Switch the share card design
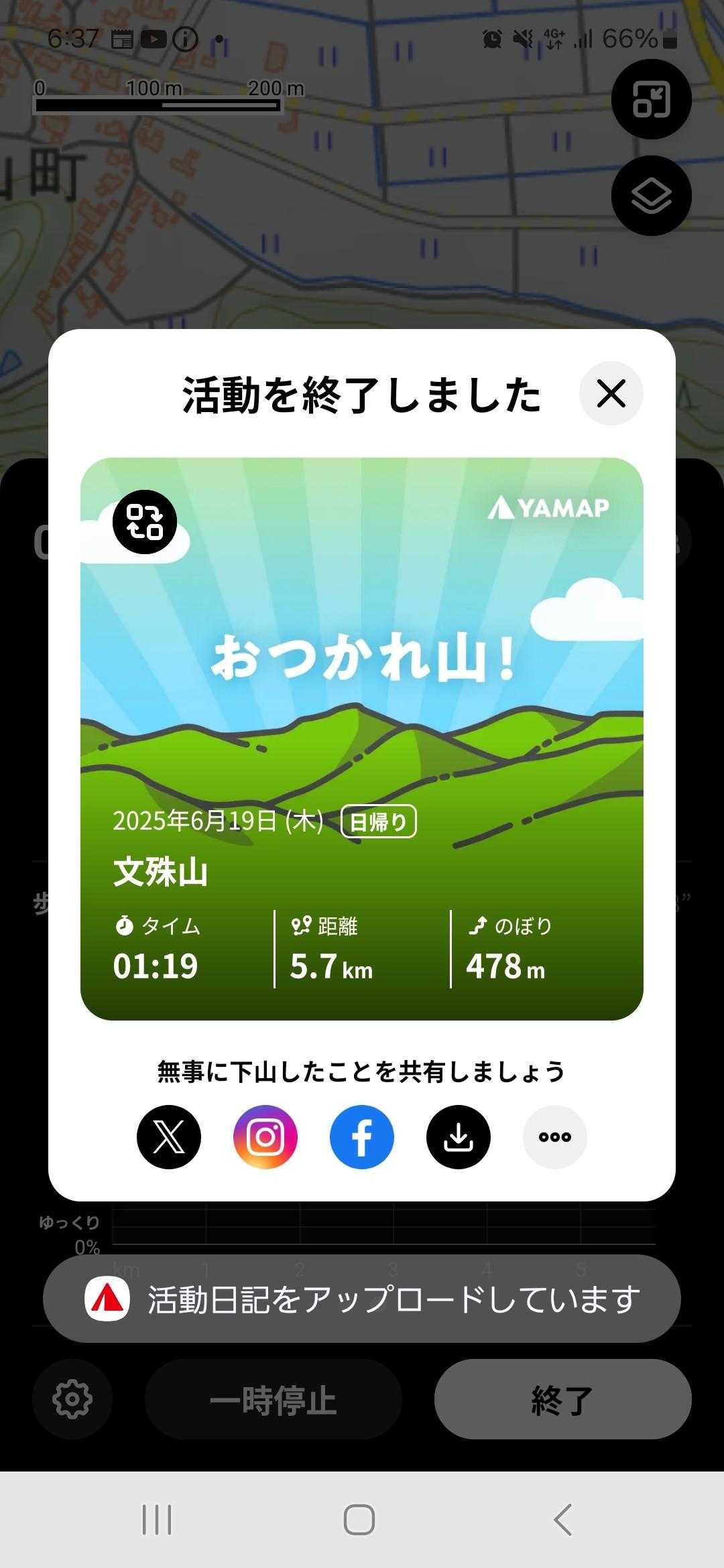 145,522
